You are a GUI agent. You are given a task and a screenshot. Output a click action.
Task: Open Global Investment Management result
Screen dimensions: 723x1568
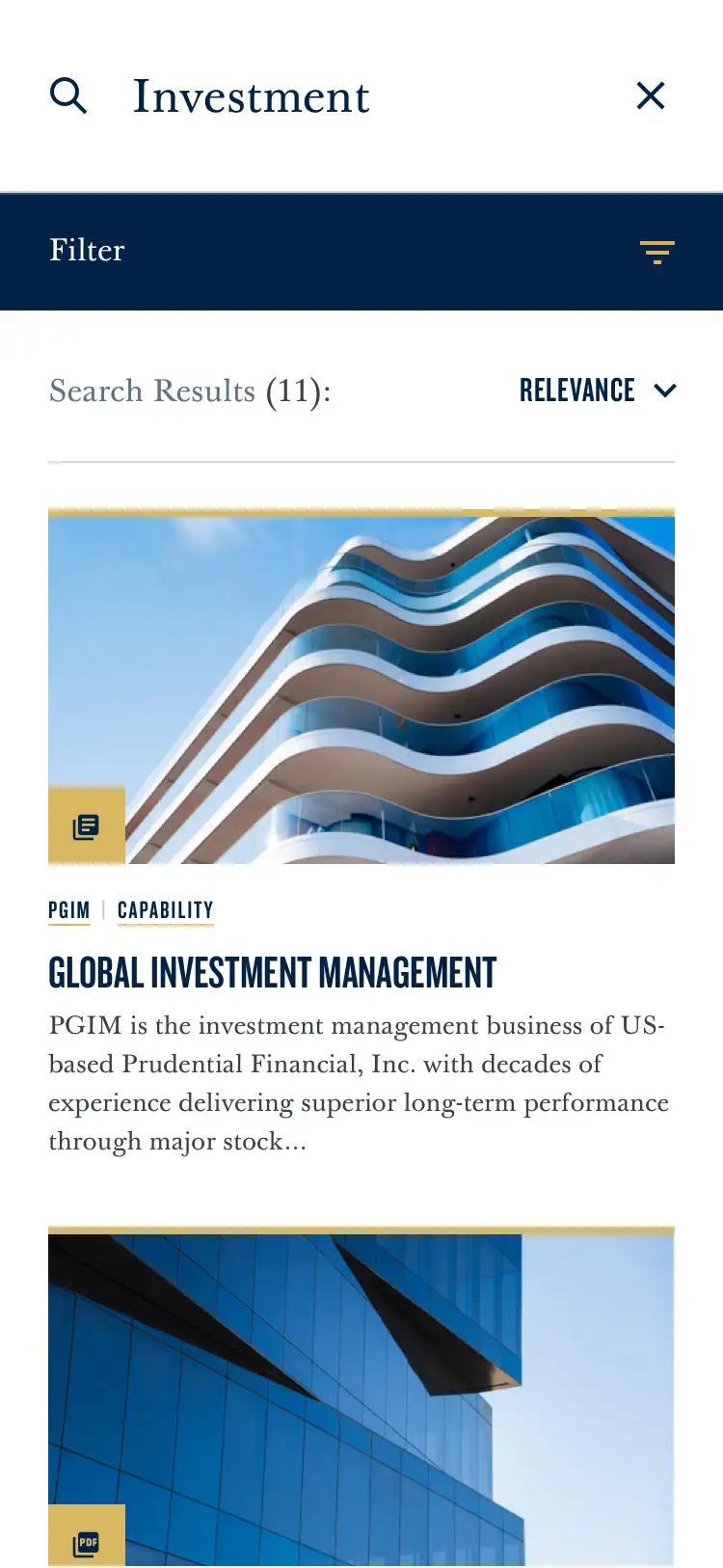(273, 973)
